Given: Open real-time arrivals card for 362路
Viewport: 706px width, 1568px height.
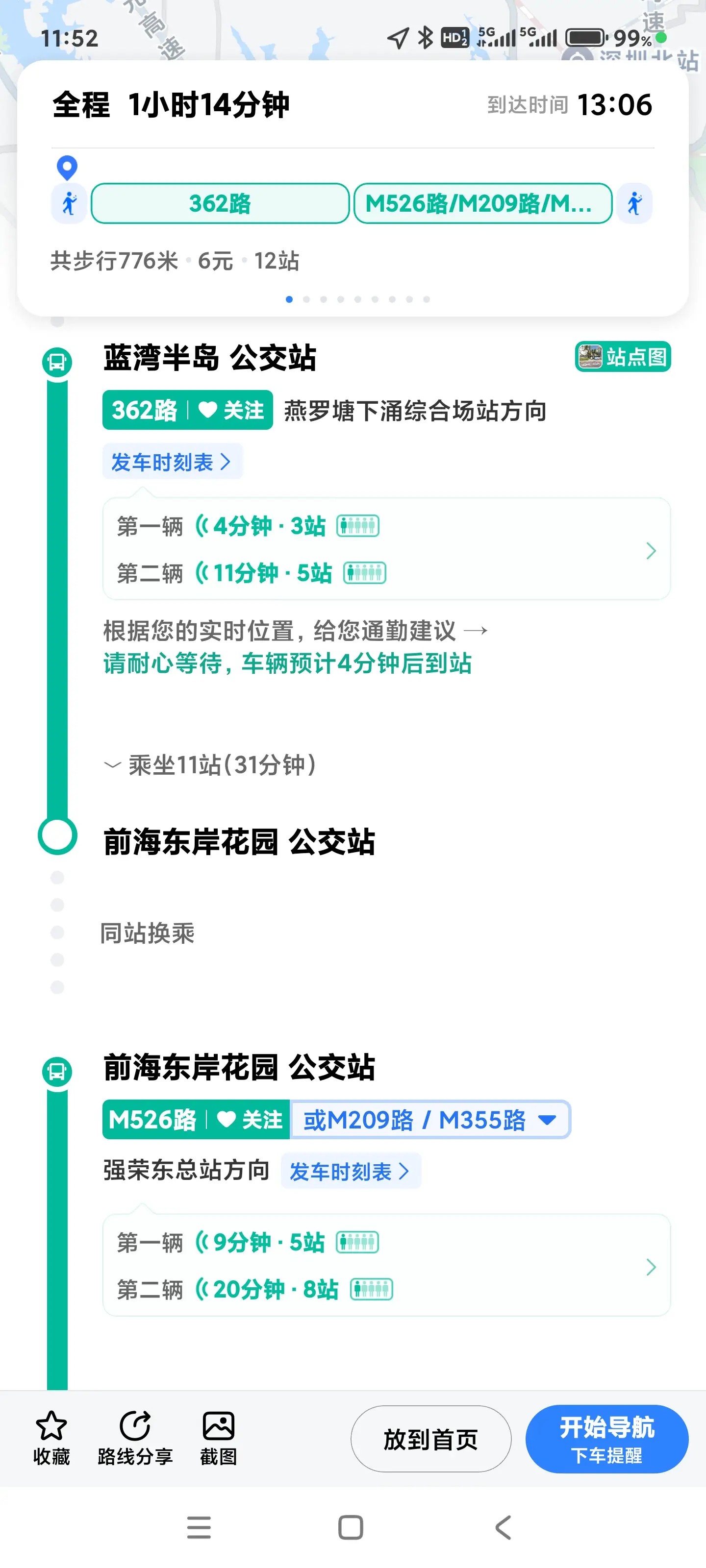Looking at the screenshot, I should click(386, 549).
